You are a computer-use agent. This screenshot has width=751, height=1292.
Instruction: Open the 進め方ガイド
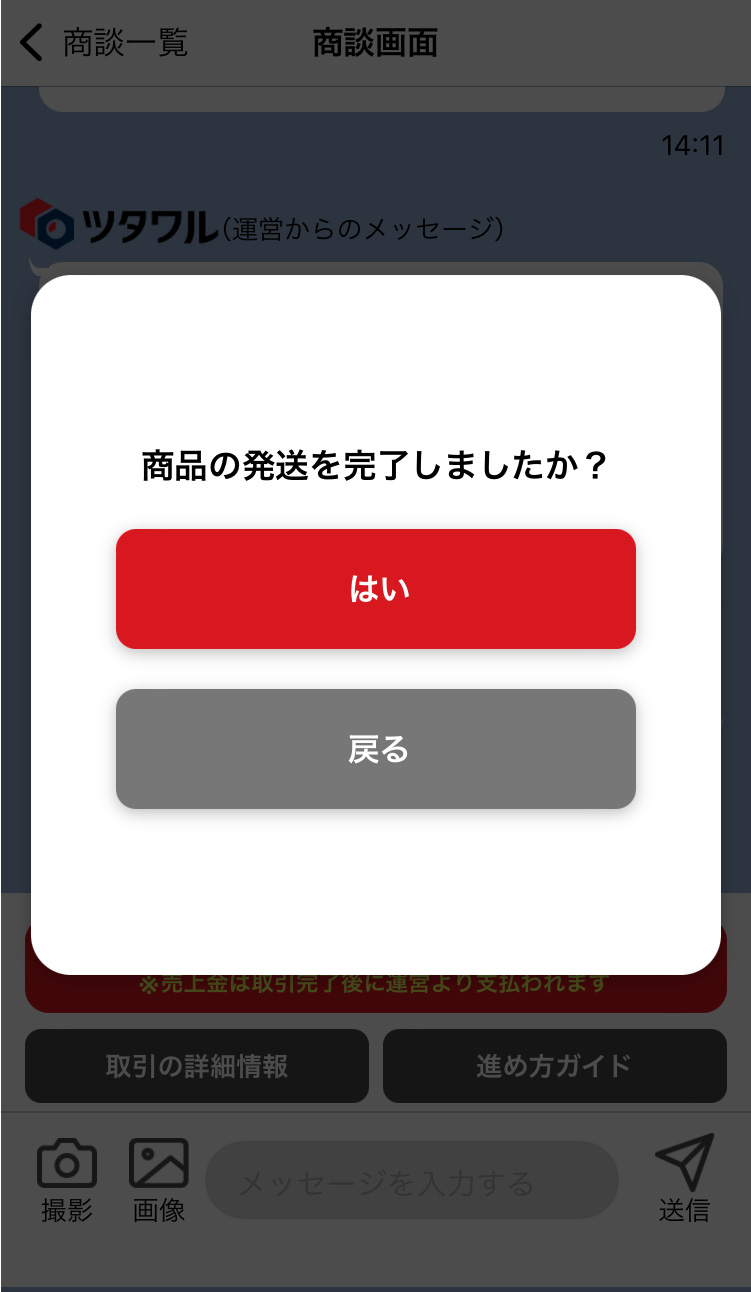point(554,1066)
